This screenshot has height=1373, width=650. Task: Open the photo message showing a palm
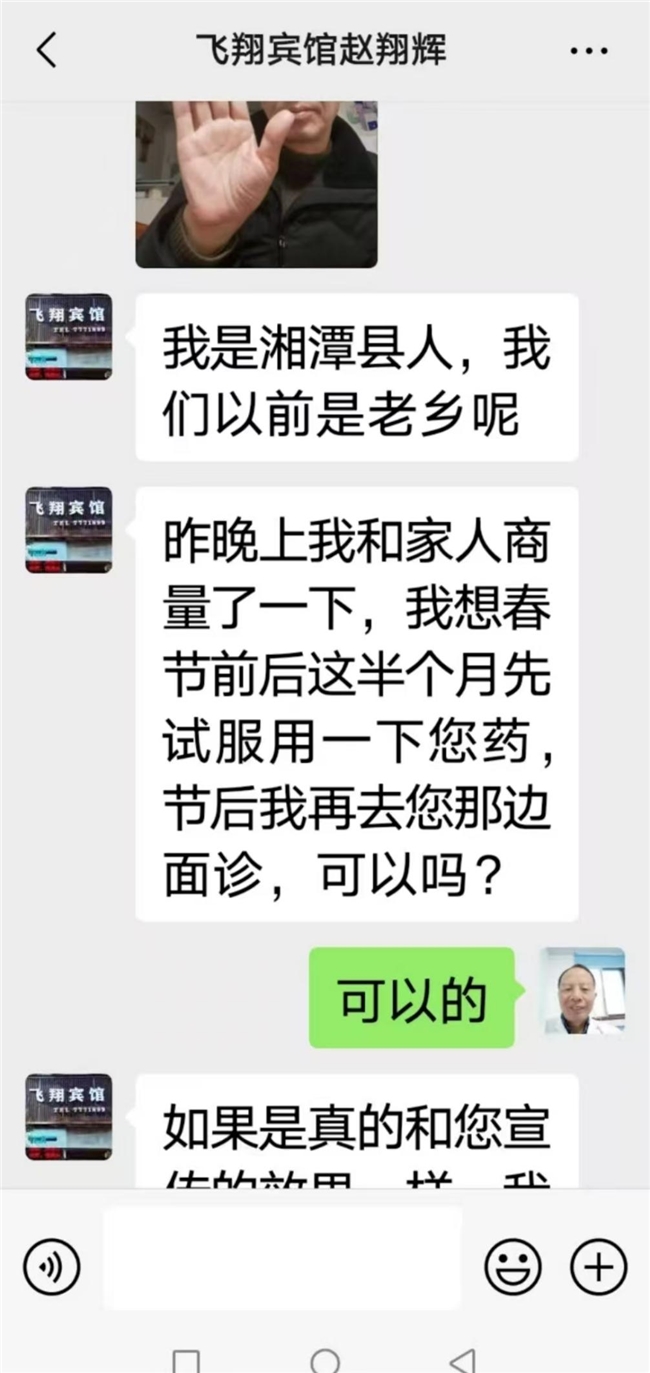[x=257, y=184]
